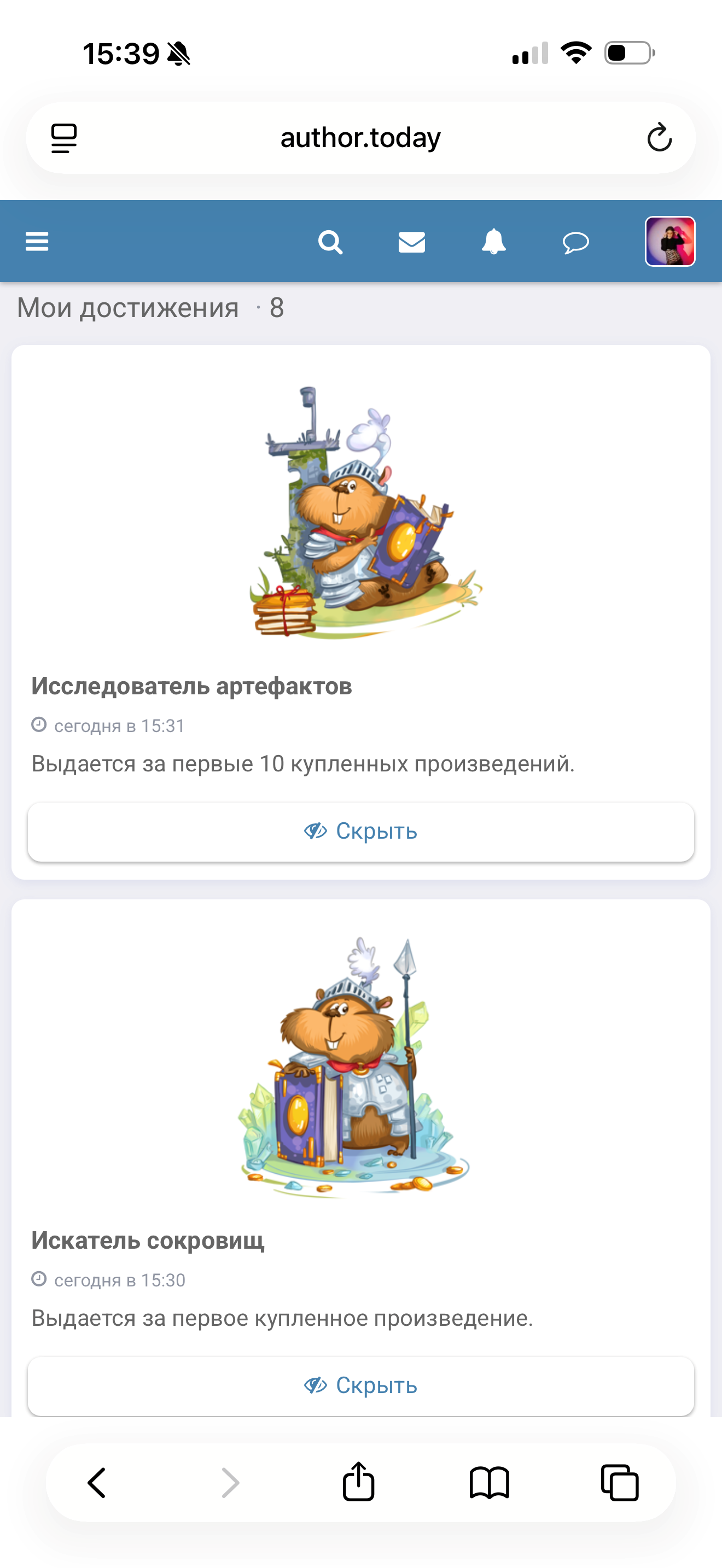This screenshot has width=722, height=1568.
Task: Open the profile avatar menu
Action: 669,242
